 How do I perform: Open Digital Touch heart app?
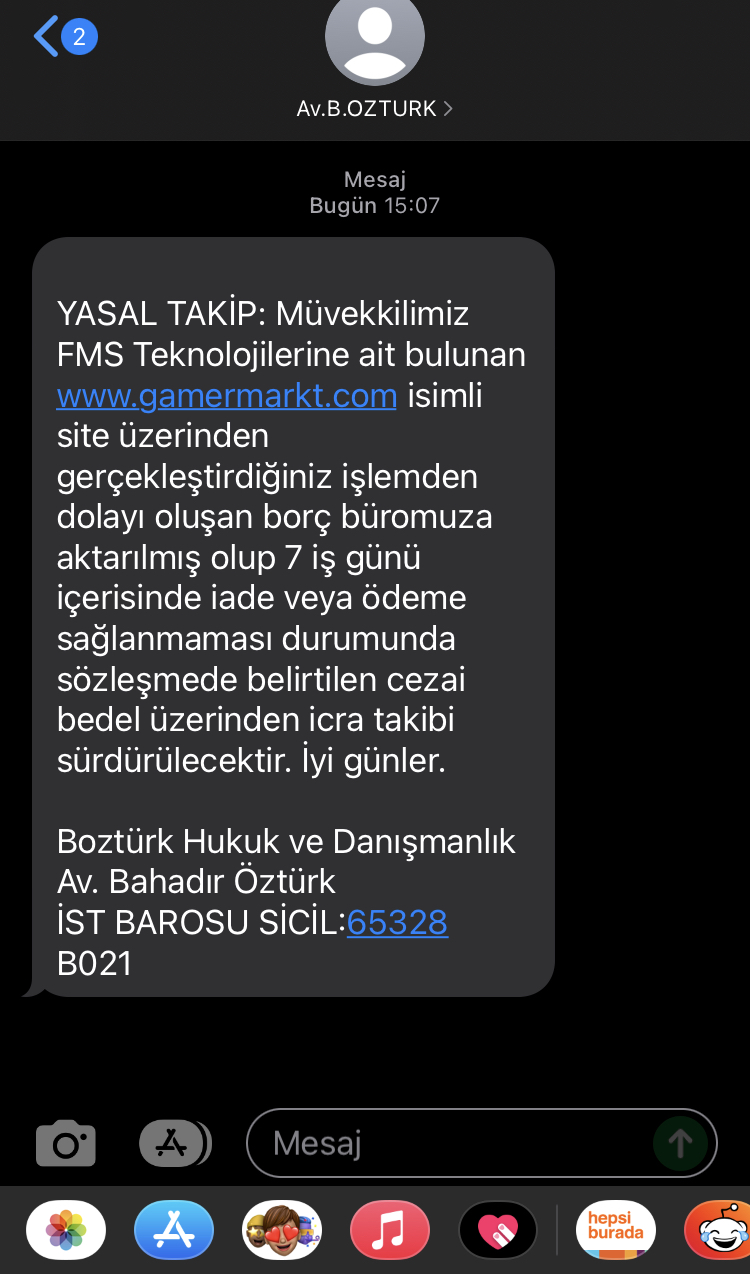coord(498,1230)
